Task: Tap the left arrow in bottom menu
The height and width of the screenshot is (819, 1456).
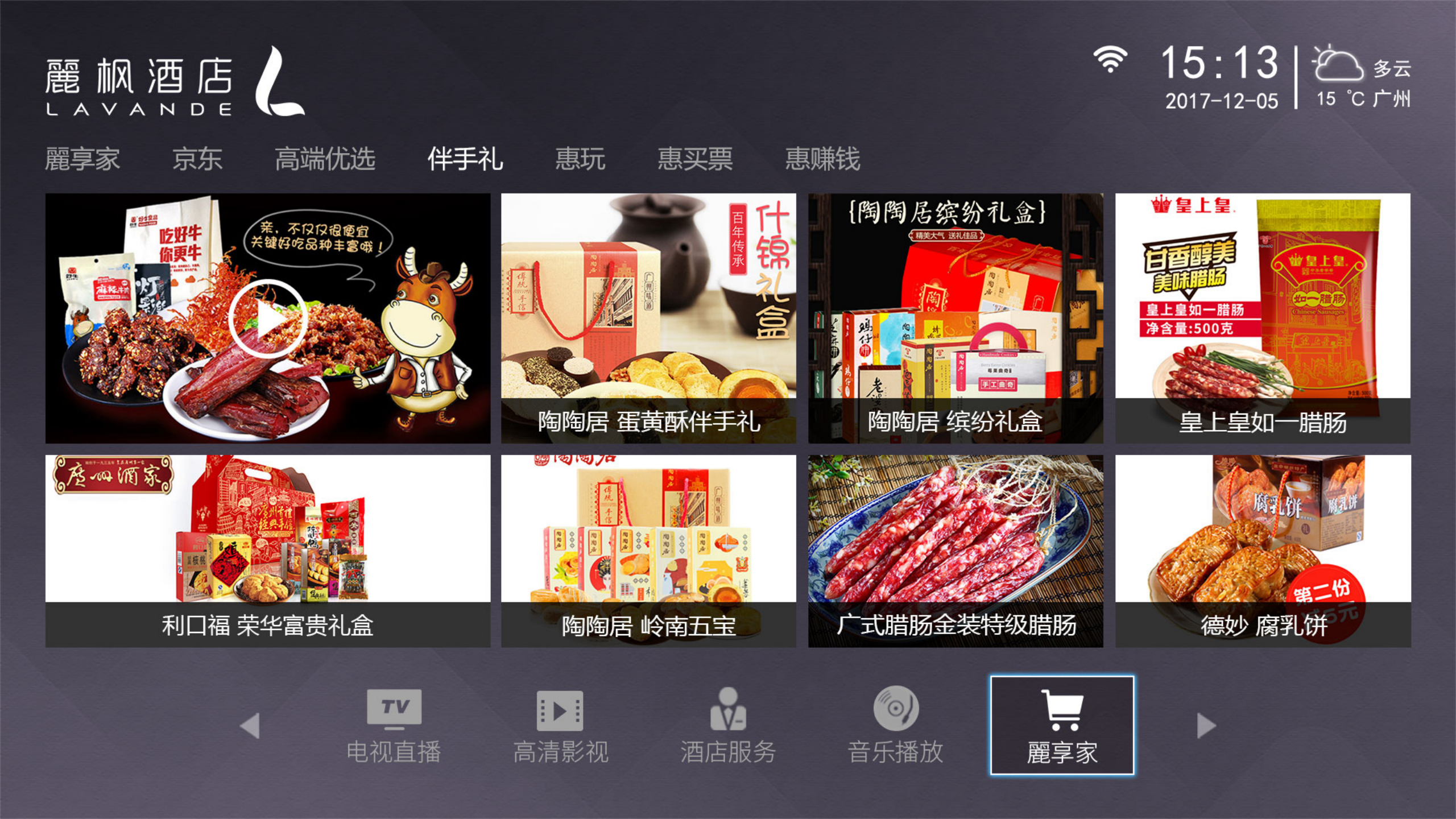Action: tap(250, 726)
